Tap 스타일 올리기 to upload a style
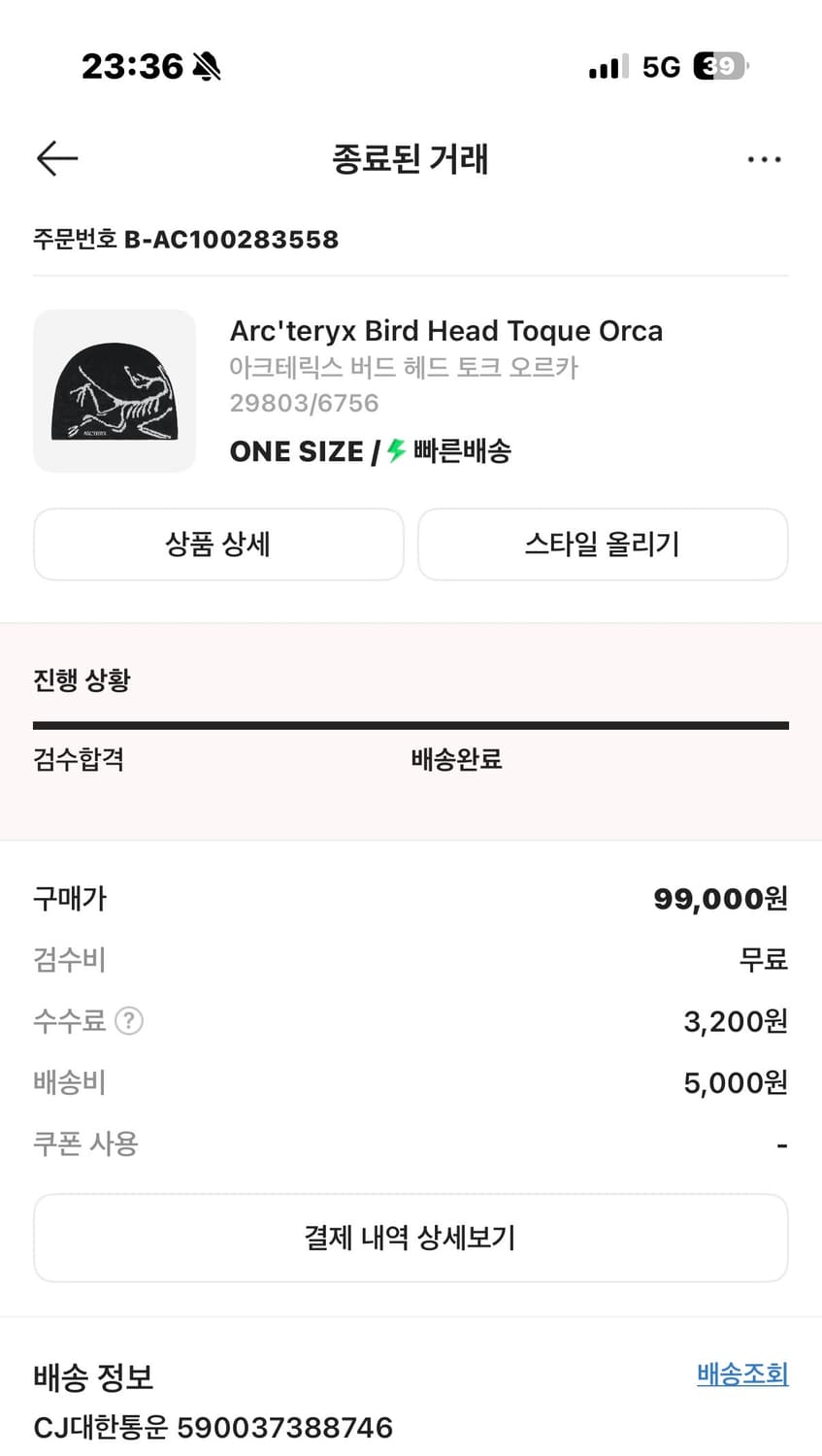The width and height of the screenshot is (822, 1456). click(x=603, y=545)
